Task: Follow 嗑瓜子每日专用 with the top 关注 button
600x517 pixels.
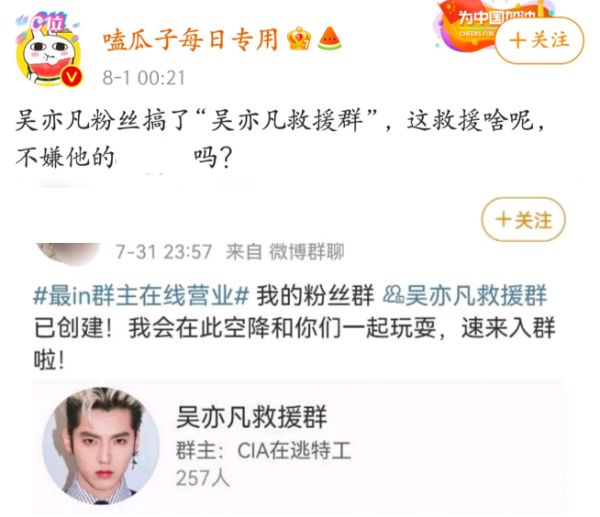Action: 539,40
